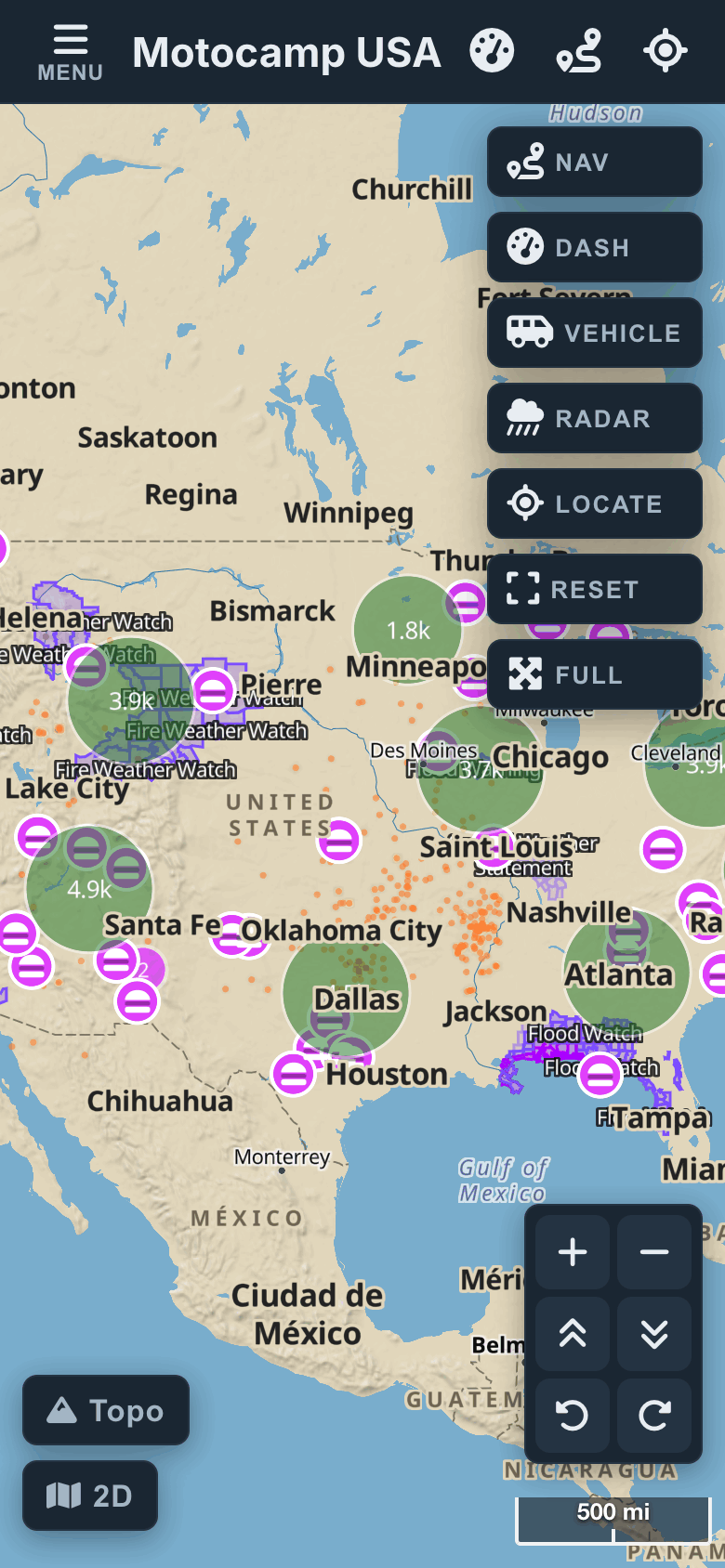
Task: Toggle the RADAR weather layer
Action: [595, 419]
